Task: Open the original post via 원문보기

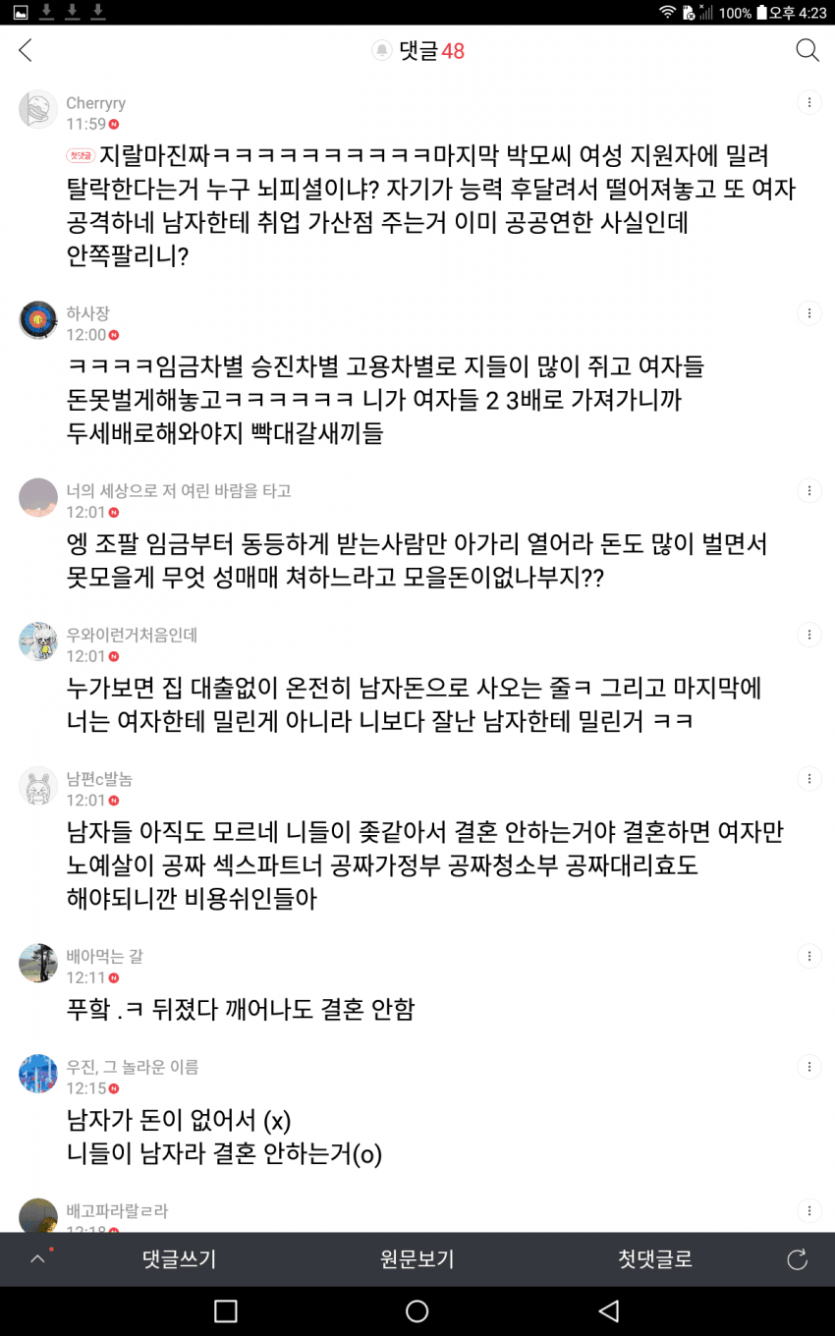Action: pyautogui.click(x=417, y=1259)
